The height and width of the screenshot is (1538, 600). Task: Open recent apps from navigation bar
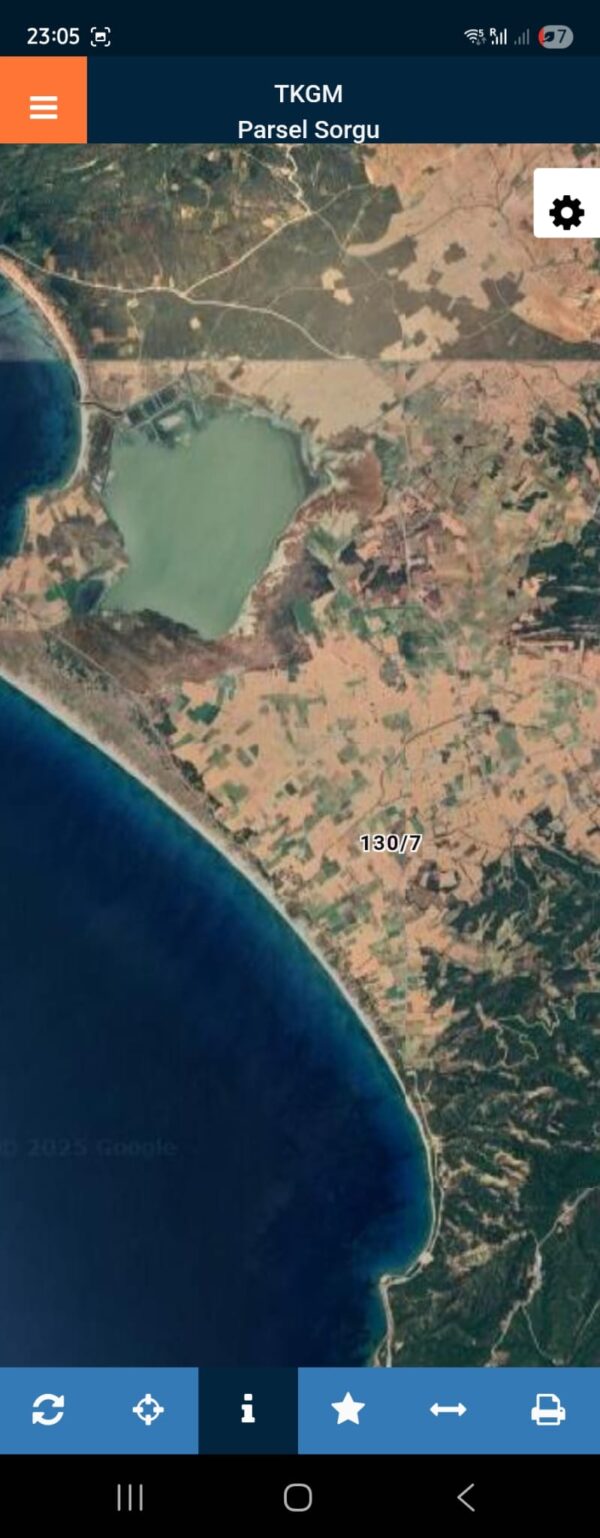click(130, 1497)
